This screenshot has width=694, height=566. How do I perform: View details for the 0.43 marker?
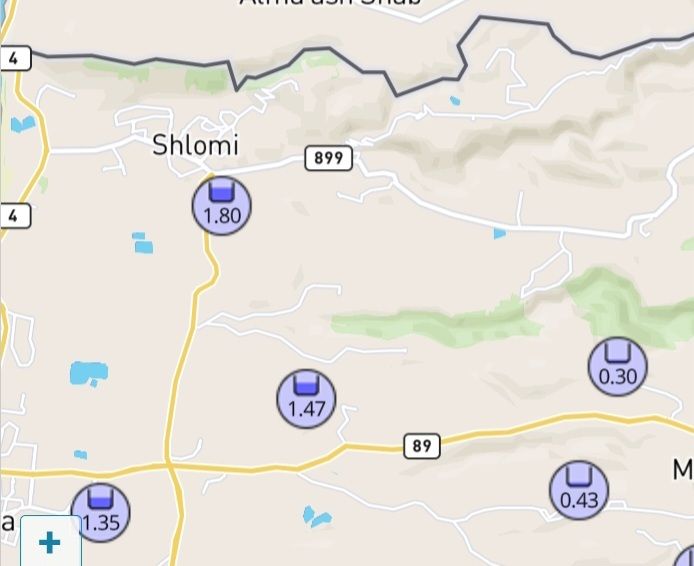pos(579,491)
